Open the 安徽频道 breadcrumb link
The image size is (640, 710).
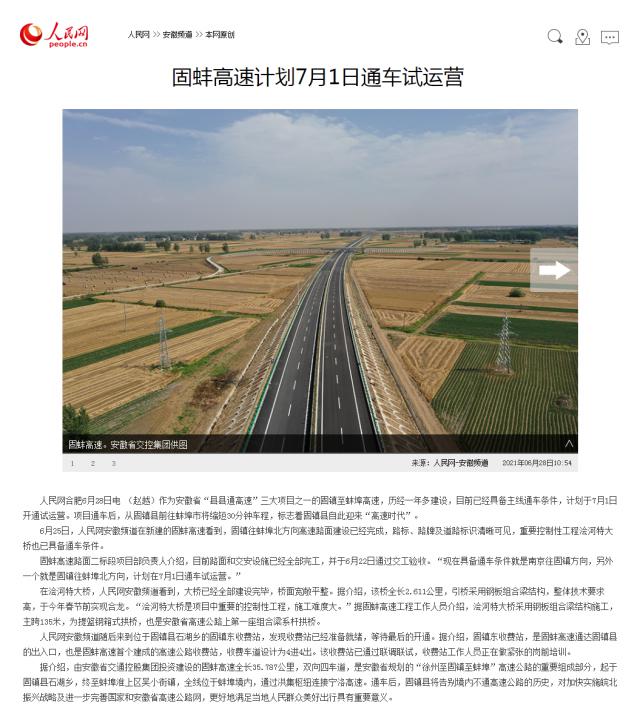pos(177,35)
